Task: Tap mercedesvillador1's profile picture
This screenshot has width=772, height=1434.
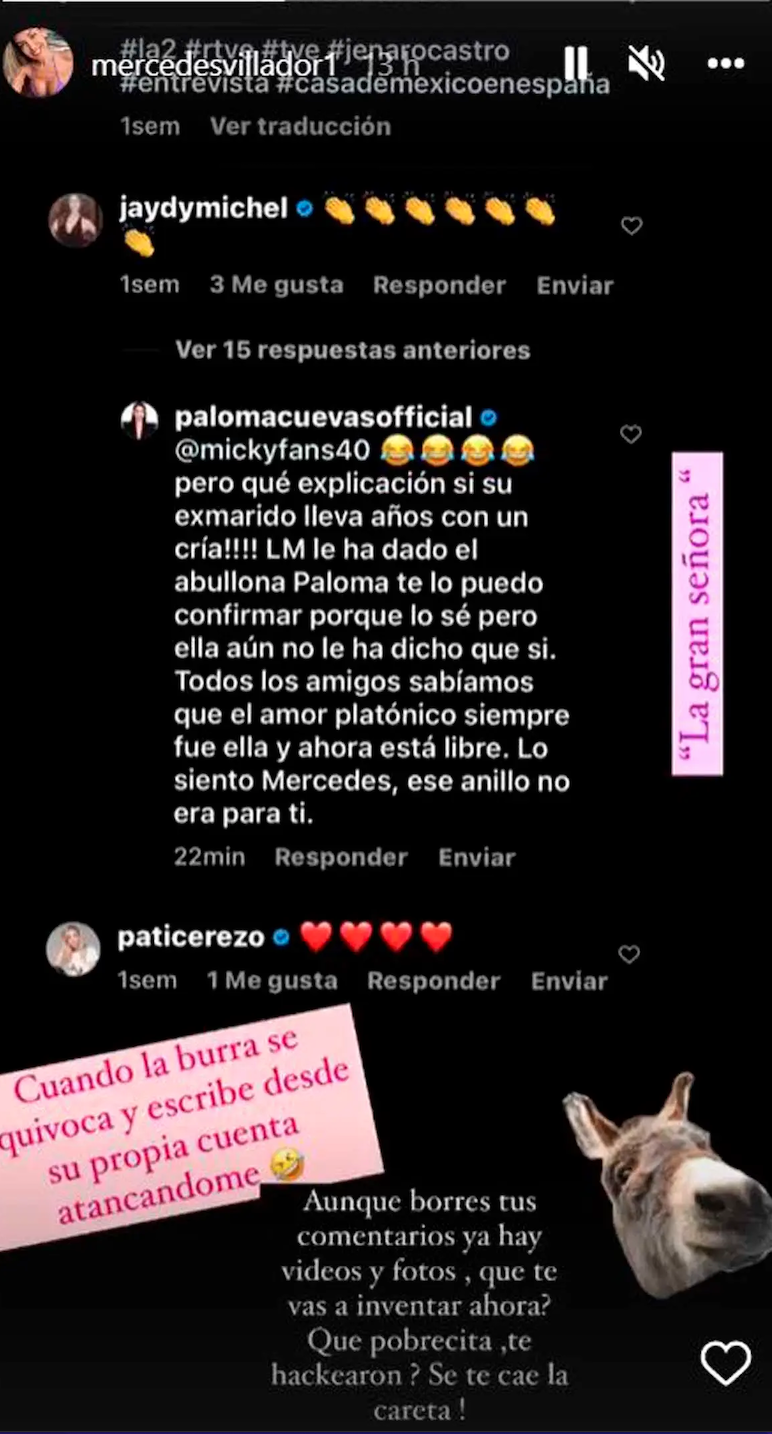Action: tap(38, 62)
